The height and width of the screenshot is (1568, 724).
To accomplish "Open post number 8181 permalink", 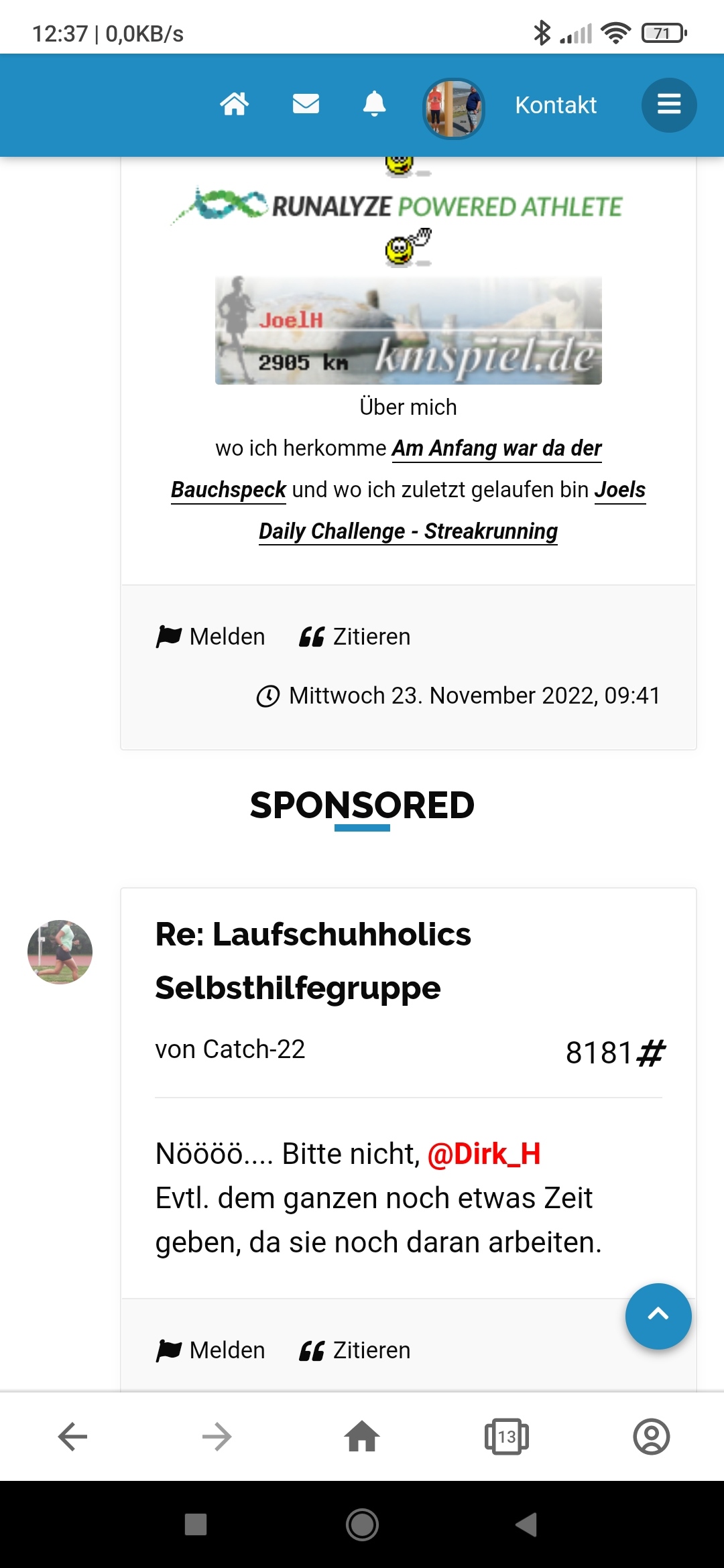I will [615, 1053].
